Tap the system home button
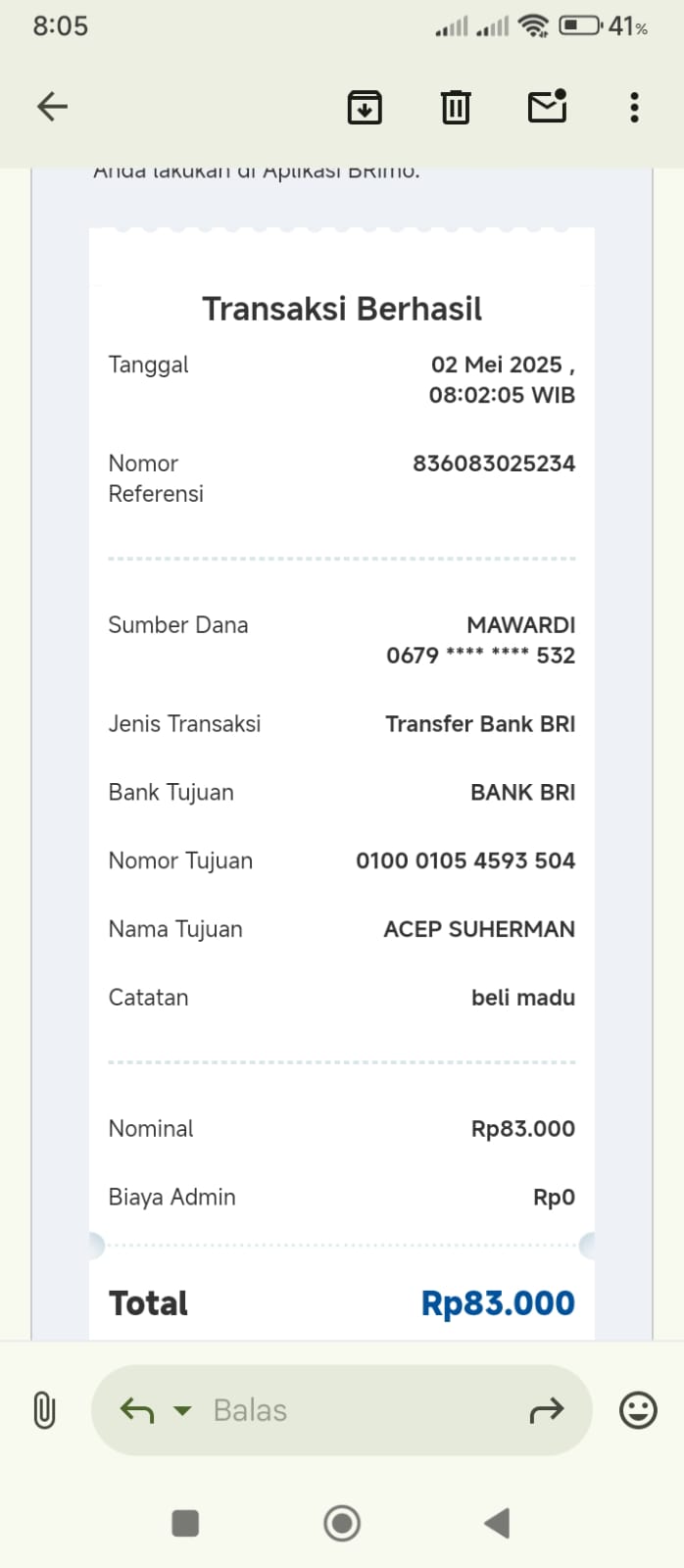Screen dimensions: 684x1568 [342, 1523]
